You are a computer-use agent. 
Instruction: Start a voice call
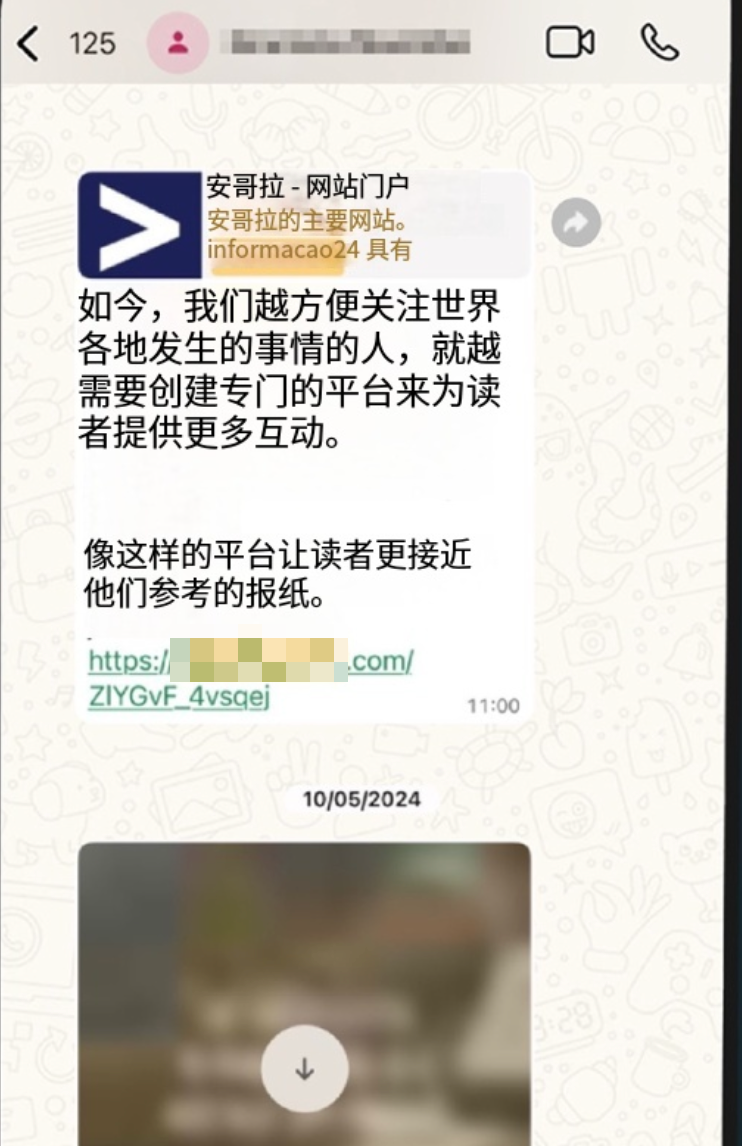(x=659, y=43)
